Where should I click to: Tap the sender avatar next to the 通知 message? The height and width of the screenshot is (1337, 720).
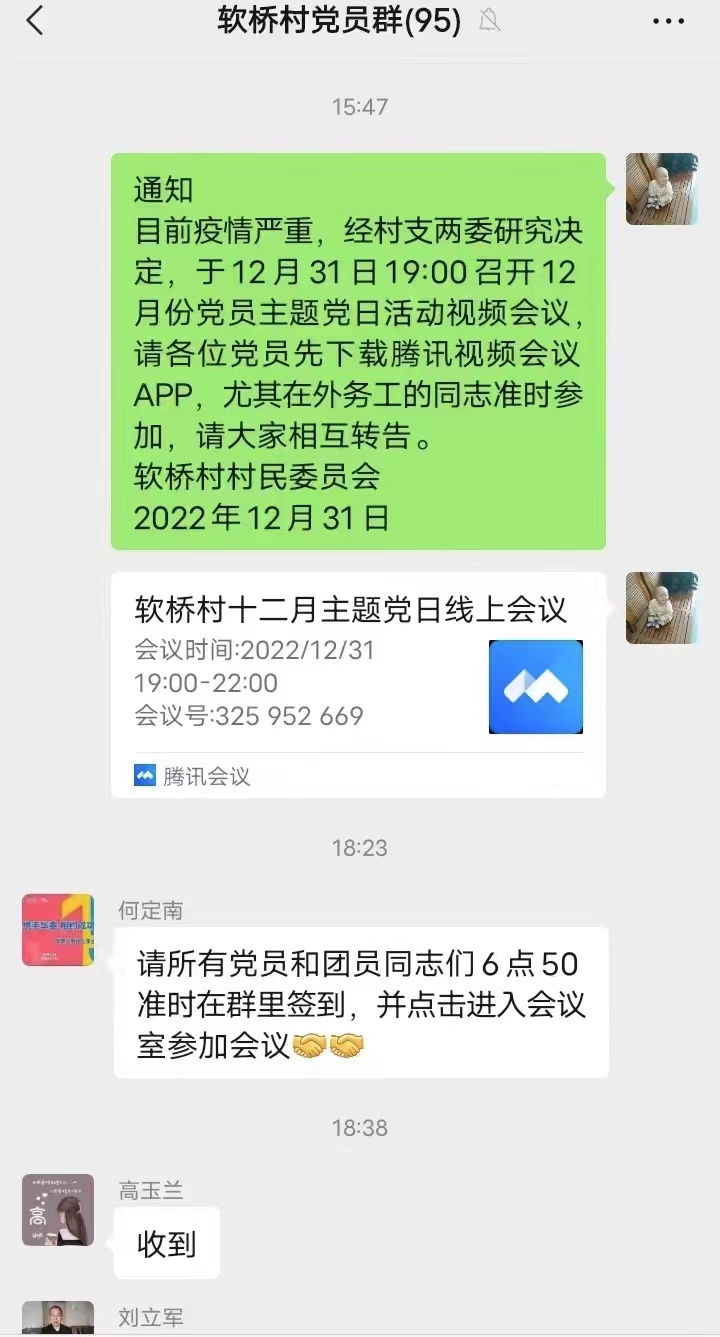click(x=661, y=189)
